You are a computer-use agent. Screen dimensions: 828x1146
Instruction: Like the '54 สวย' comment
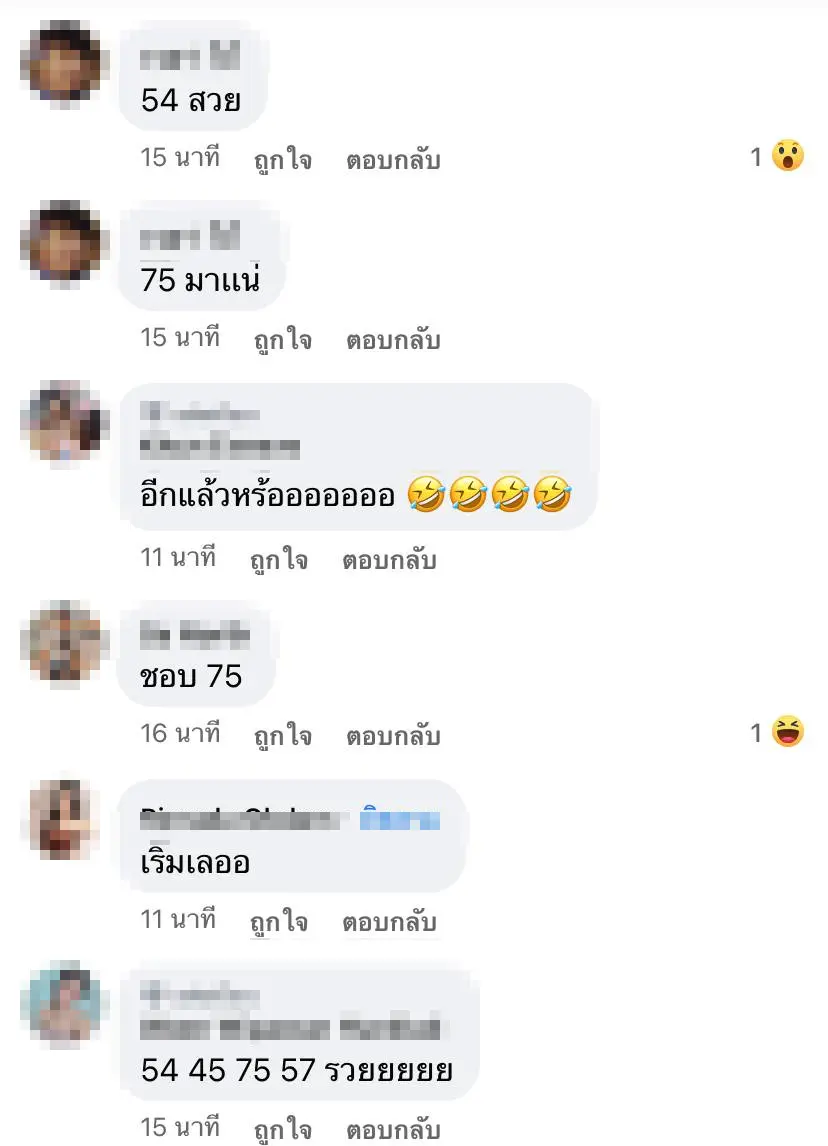(x=283, y=160)
